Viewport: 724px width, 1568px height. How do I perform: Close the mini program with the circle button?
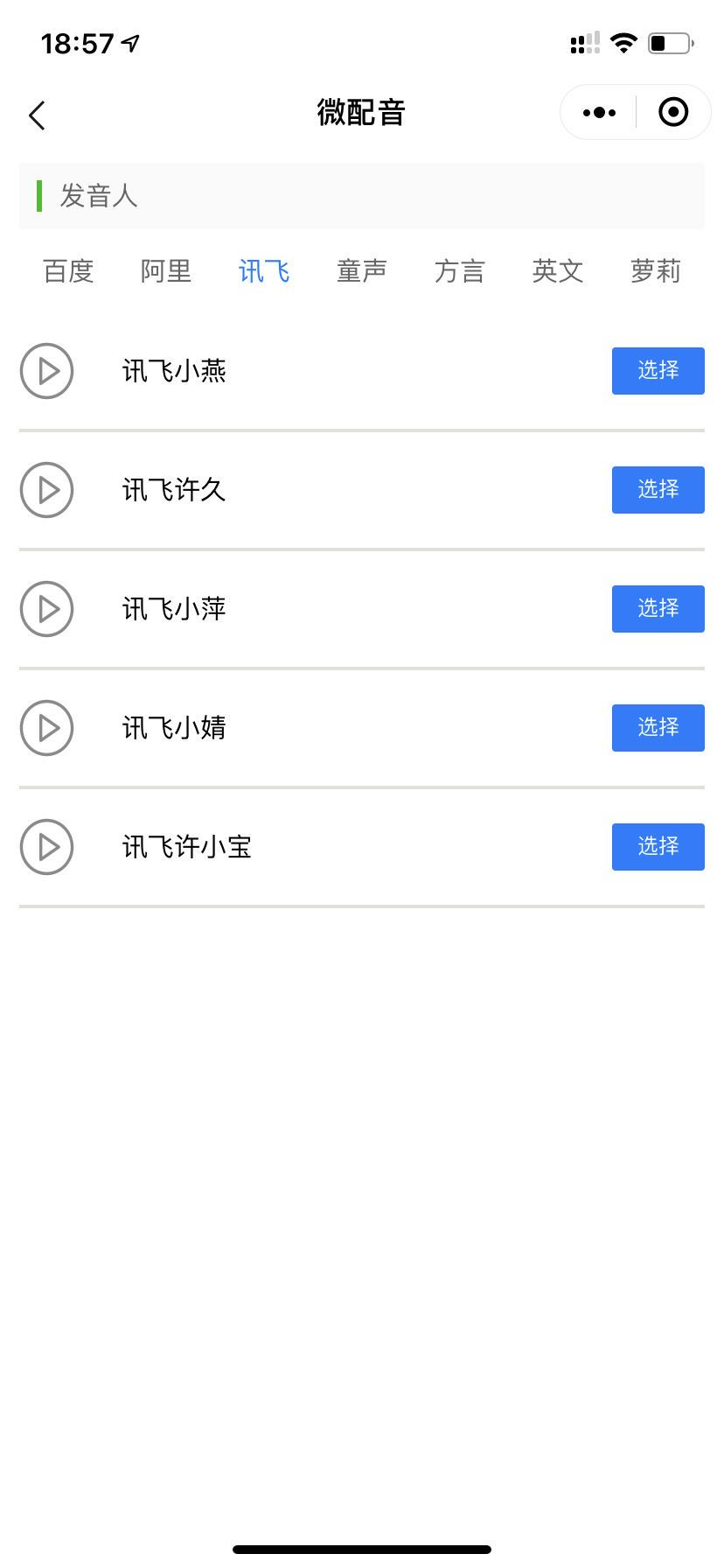pyautogui.click(x=672, y=113)
